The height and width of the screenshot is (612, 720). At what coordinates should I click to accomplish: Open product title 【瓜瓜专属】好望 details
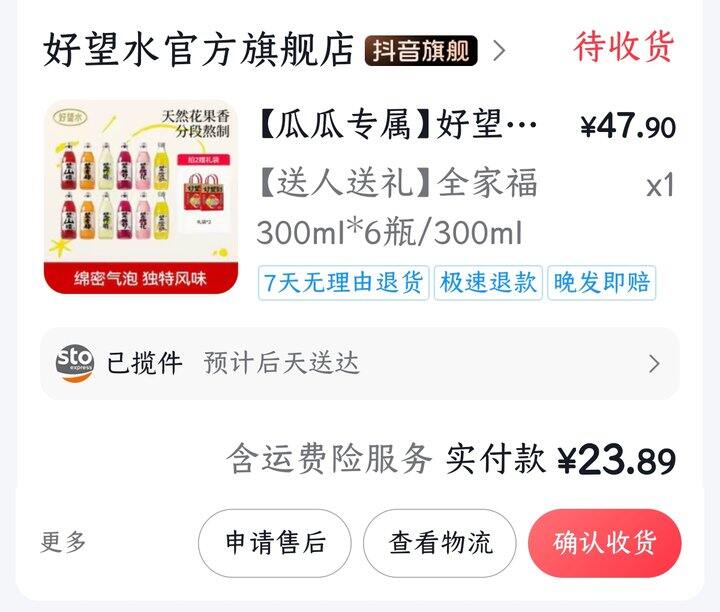[398, 127]
